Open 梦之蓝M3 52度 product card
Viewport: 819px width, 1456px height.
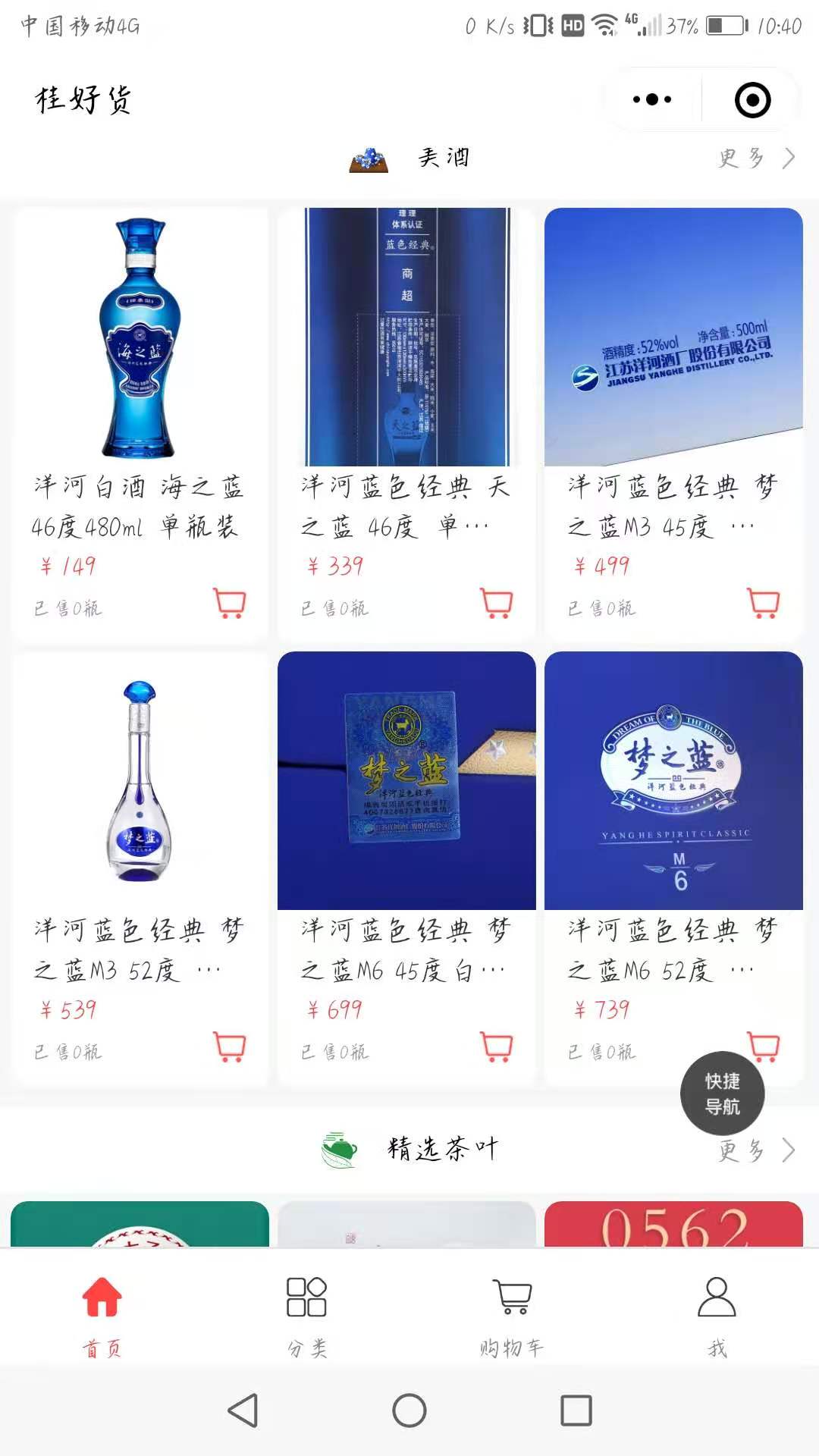click(x=140, y=819)
